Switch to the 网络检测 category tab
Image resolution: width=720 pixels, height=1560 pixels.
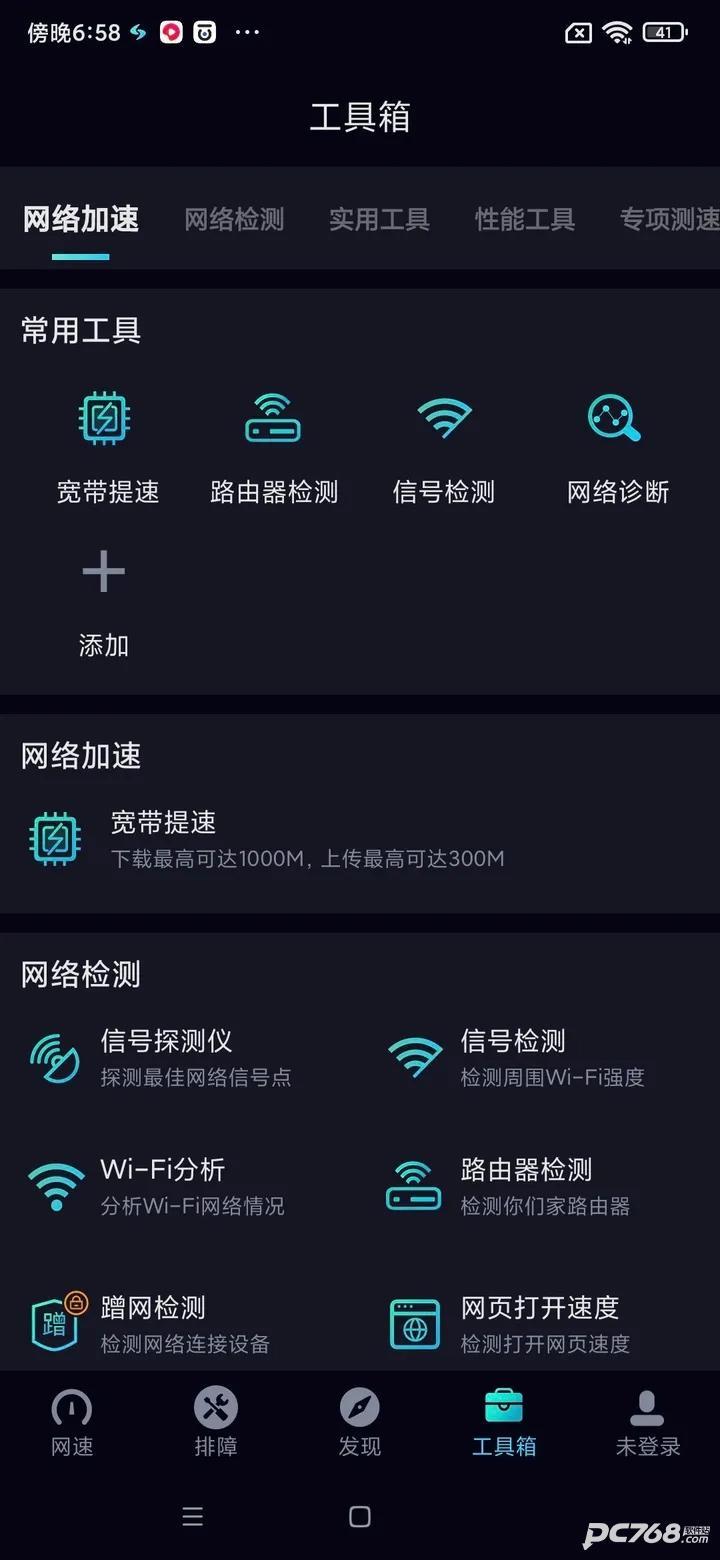pyautogui.click(x=234, y=220)
